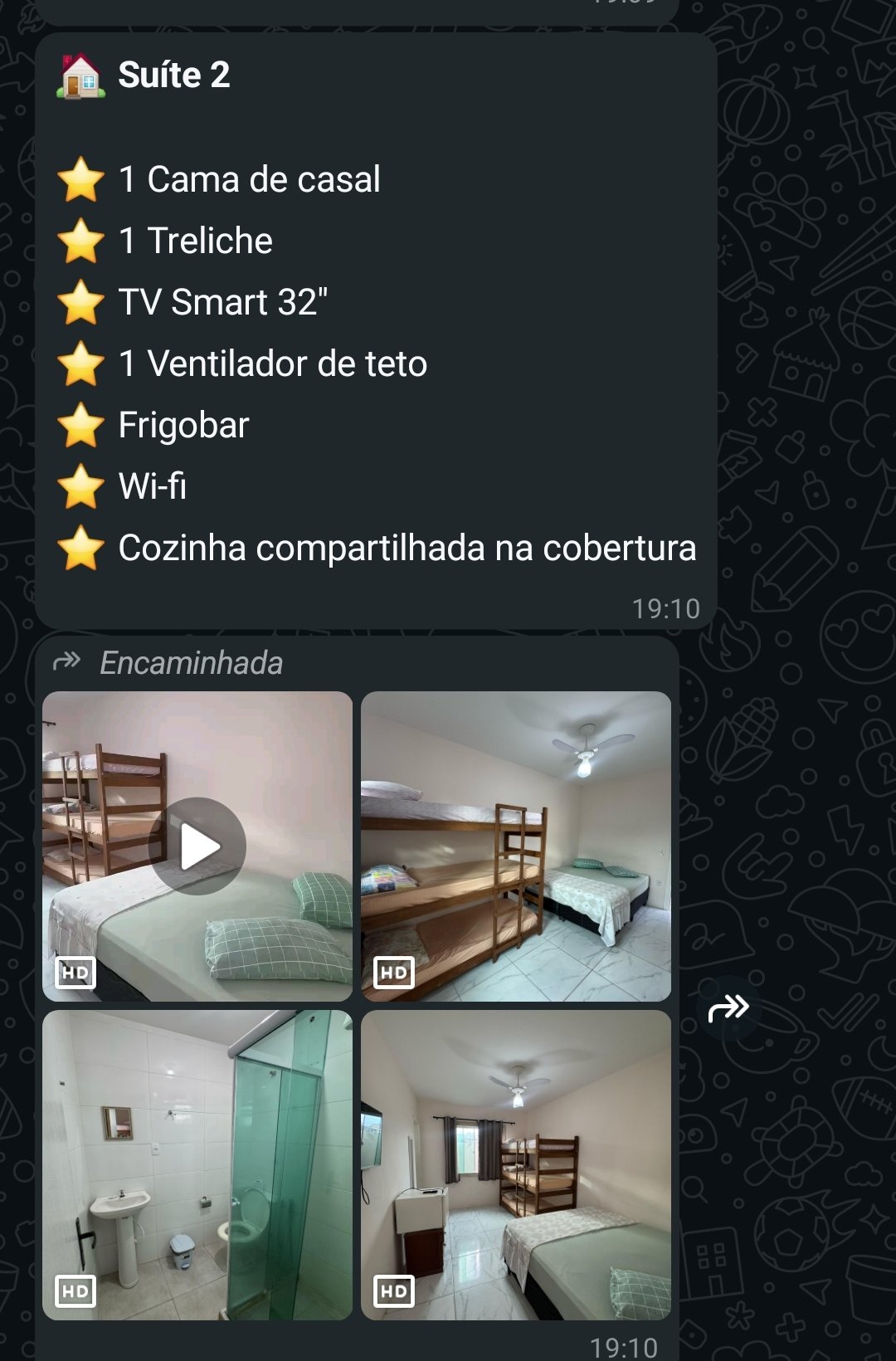Tap the star icon beside Frigobar
The image size is (896, 1361).
[80, 424]
